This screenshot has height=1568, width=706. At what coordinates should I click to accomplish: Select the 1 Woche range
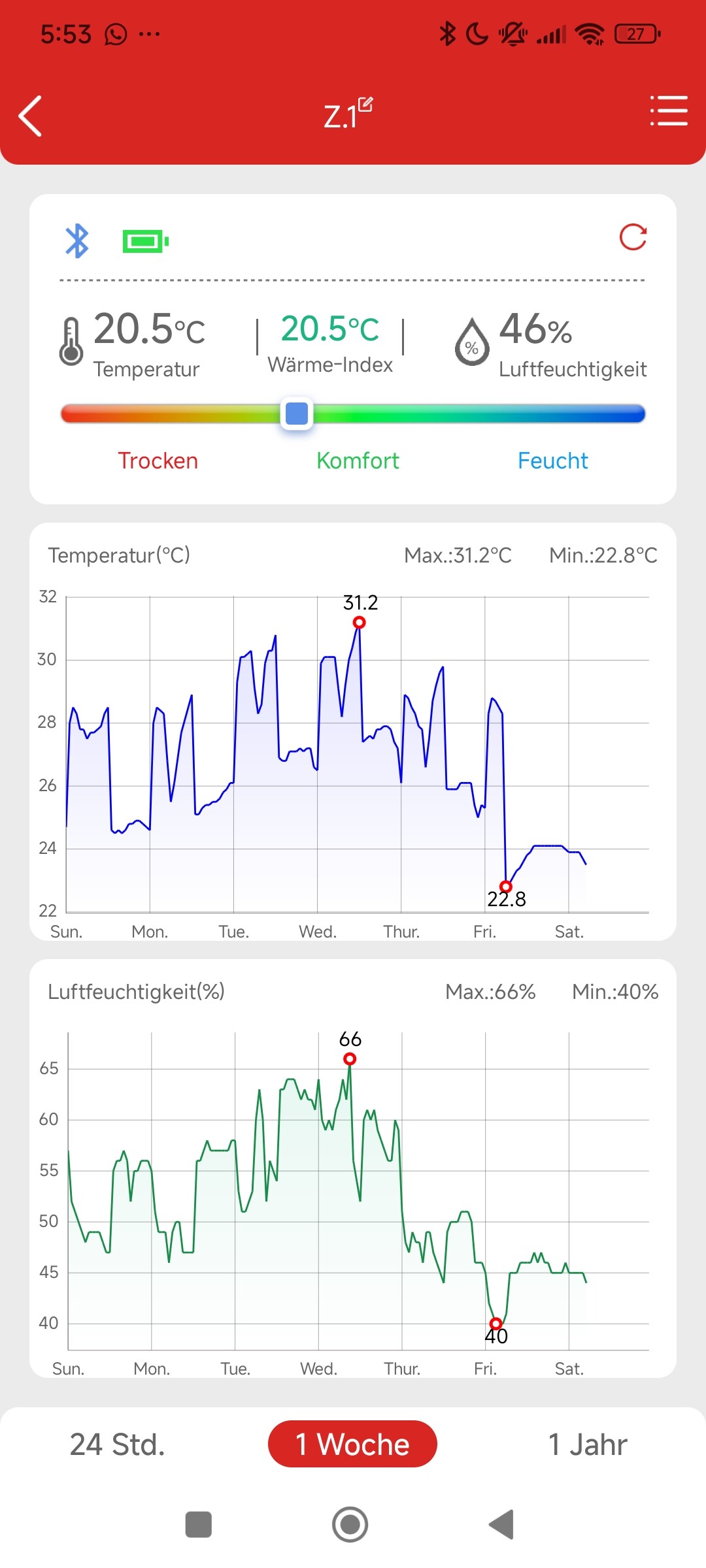coord(352,1444)
